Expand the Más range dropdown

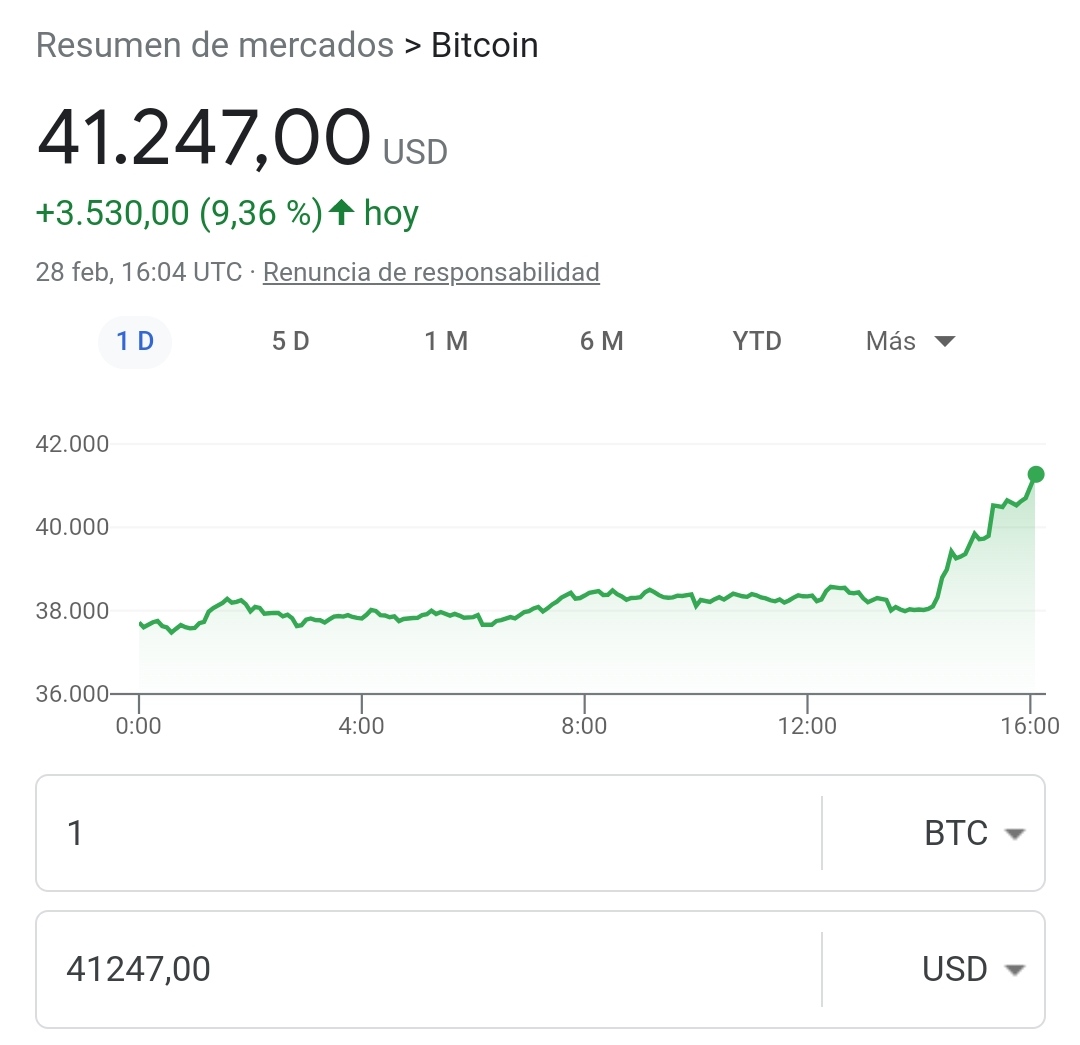click(910, 341)
